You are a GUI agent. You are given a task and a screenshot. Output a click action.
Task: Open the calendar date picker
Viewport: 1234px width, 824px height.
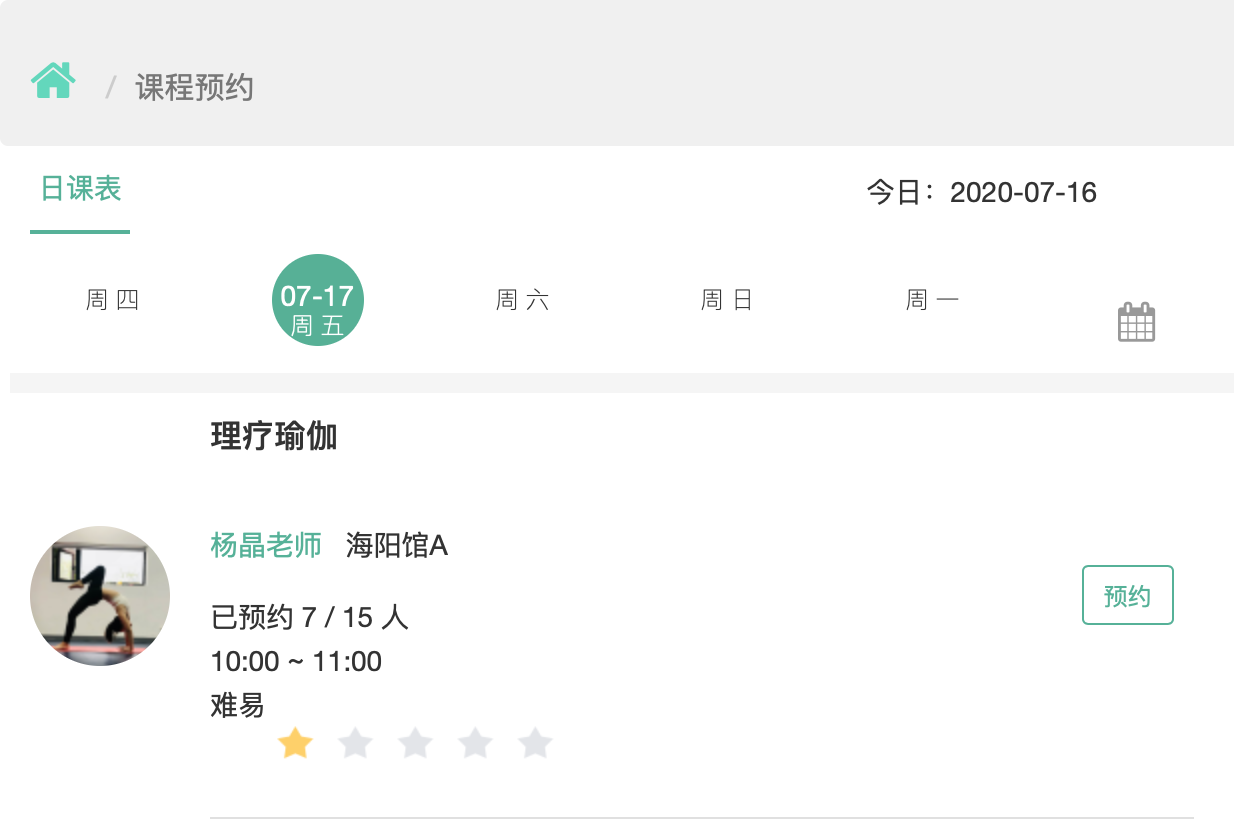[x=1136, y=322]
